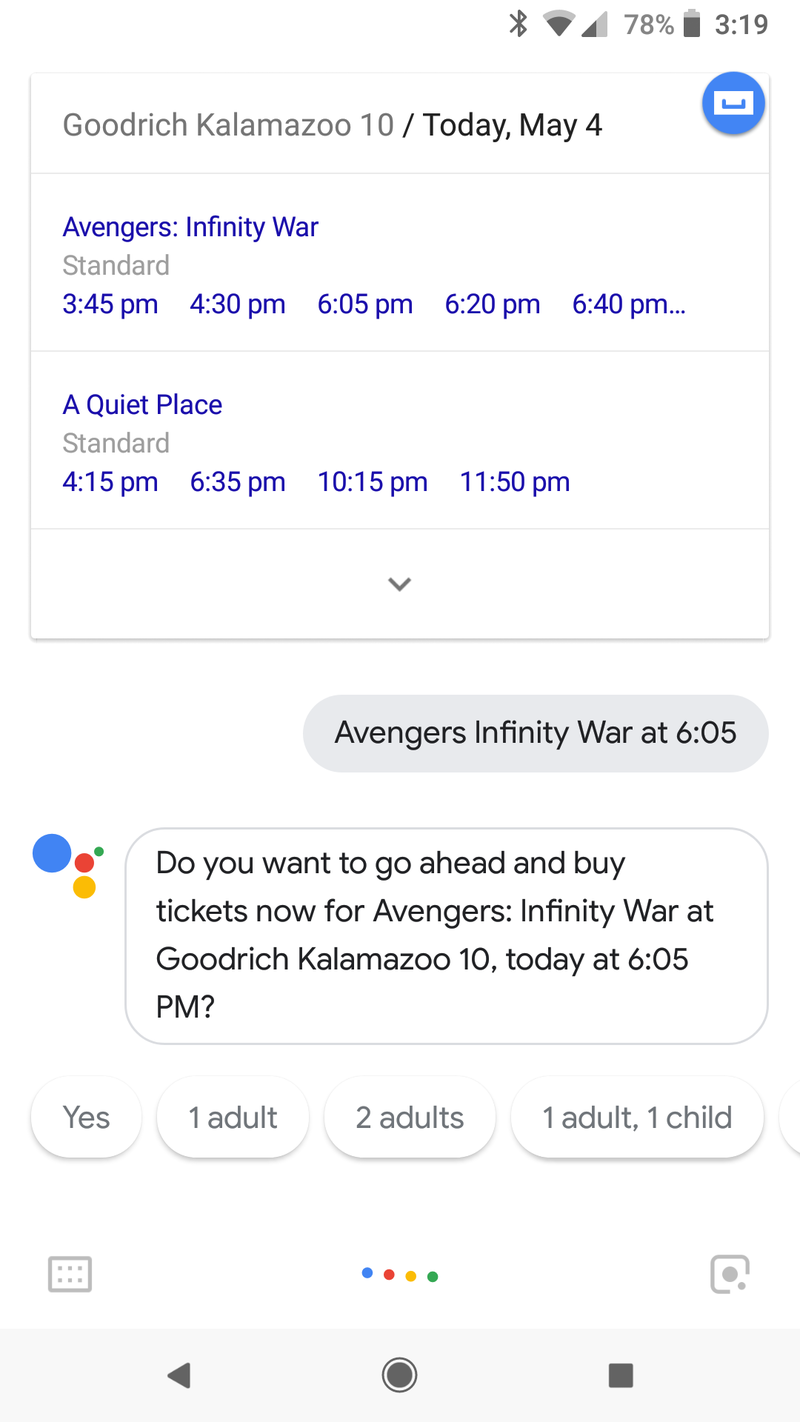Select the 6:20 pm Avengers showtime
800x1422 pixels.
pyautogui.click(x=493, y=304)
